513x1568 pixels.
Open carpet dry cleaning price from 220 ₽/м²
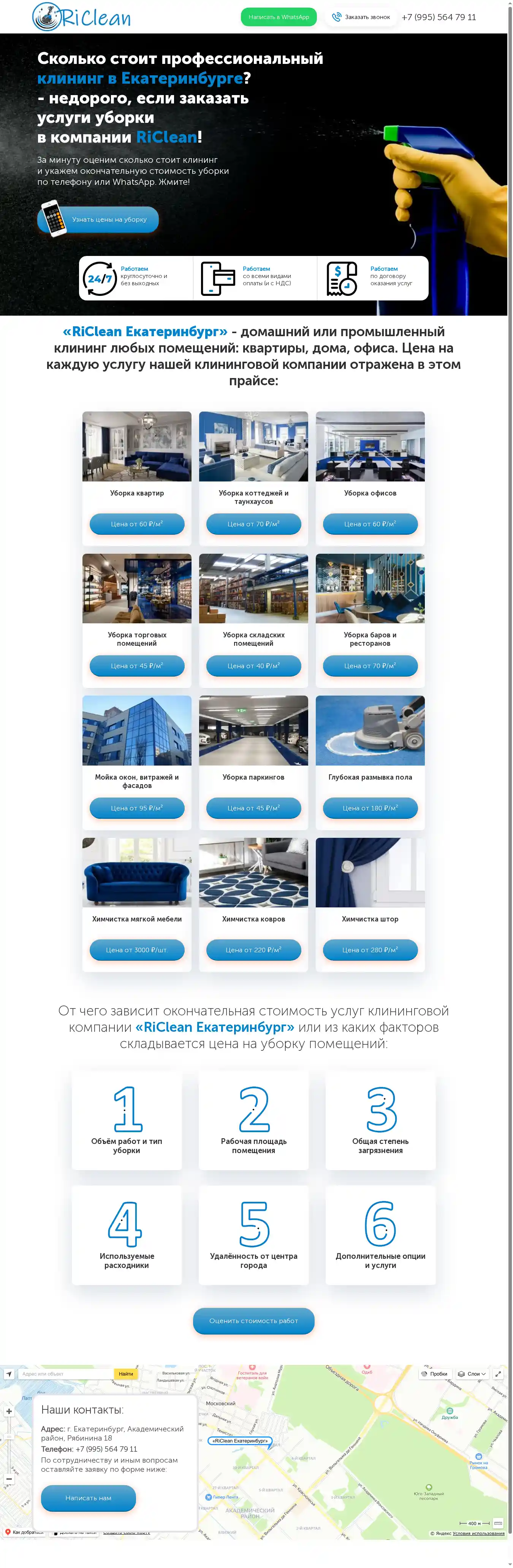click(x=253, y=950)
